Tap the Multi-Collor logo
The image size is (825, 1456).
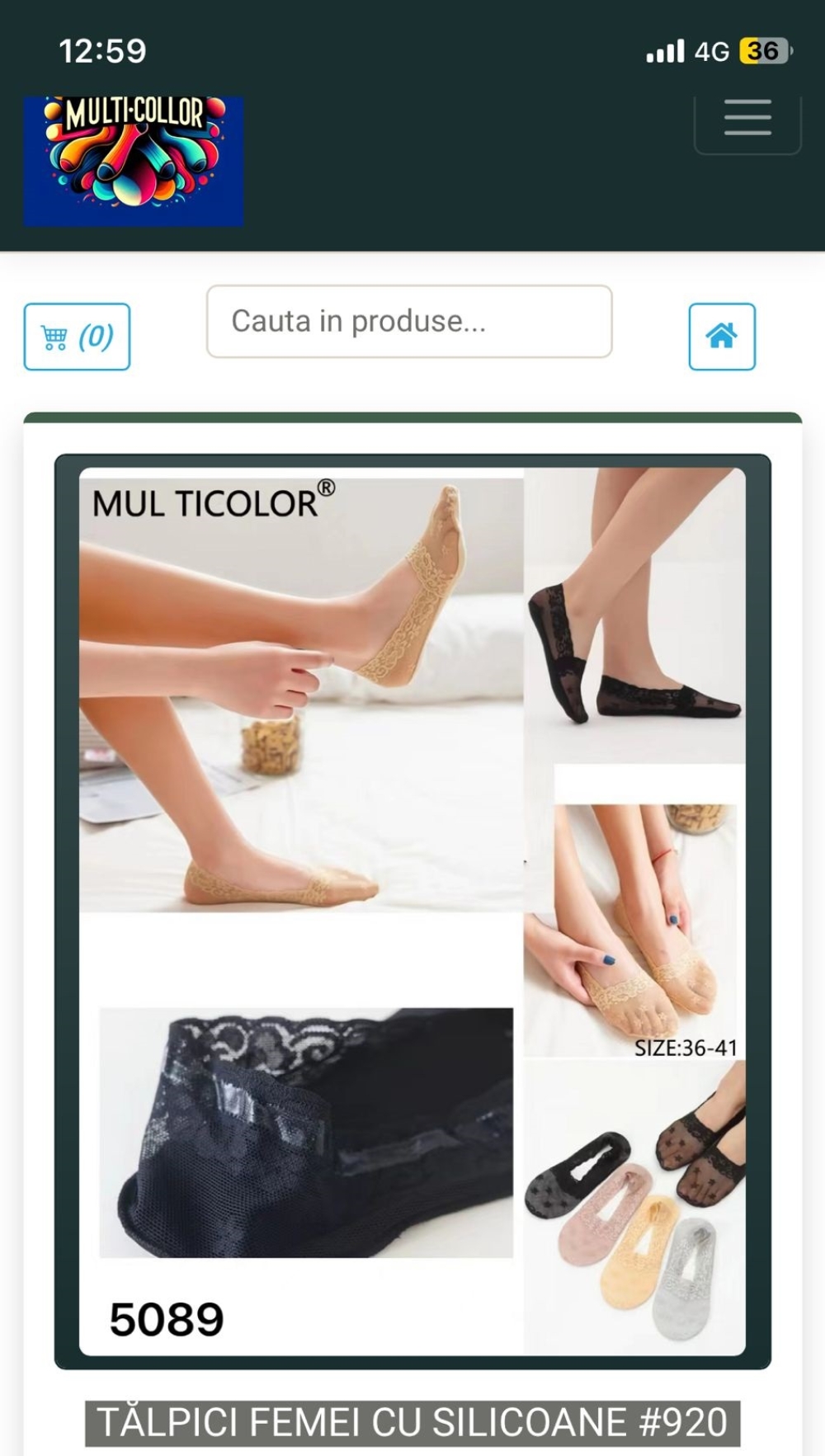pos(134,161)
